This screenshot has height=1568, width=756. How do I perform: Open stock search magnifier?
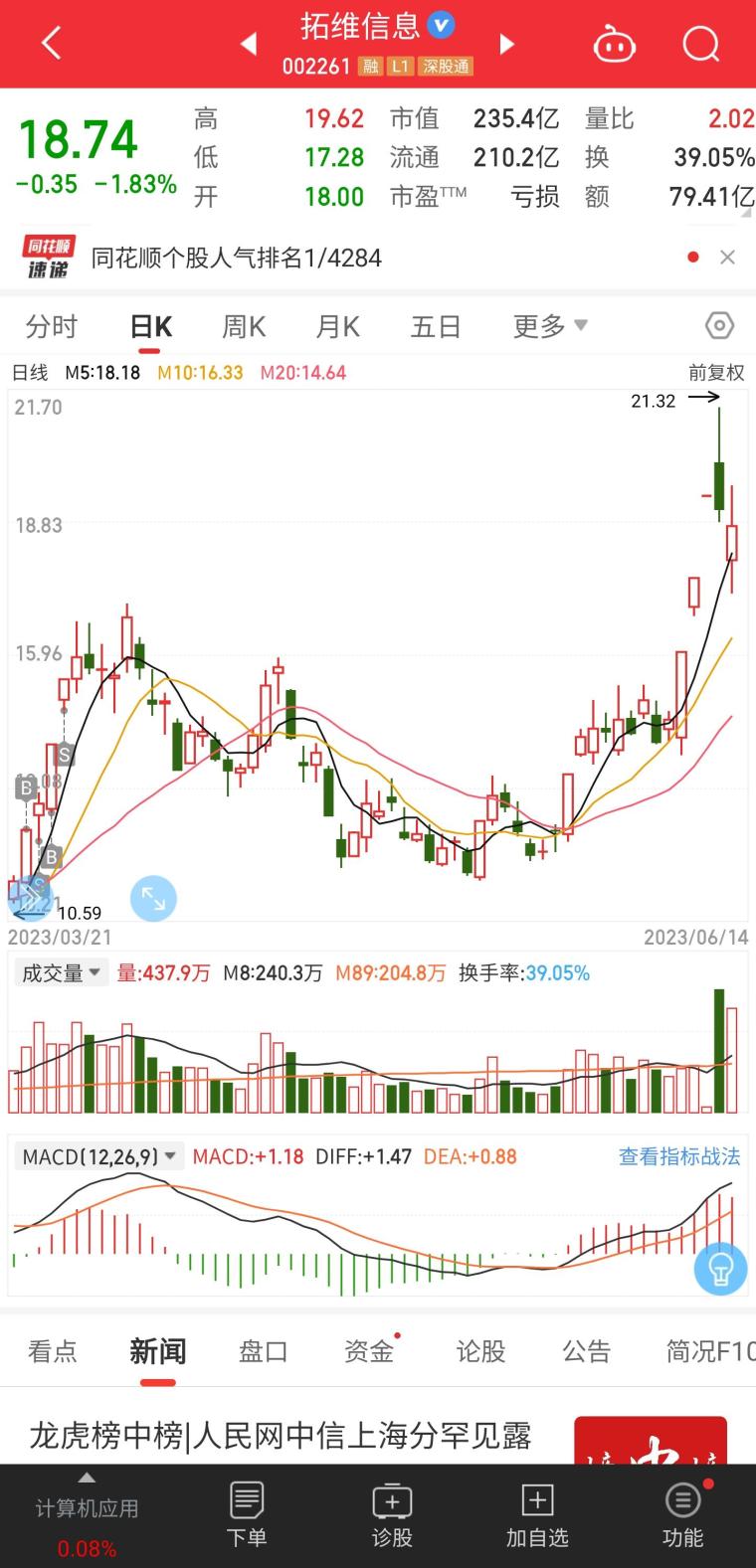tap(700, 43)
